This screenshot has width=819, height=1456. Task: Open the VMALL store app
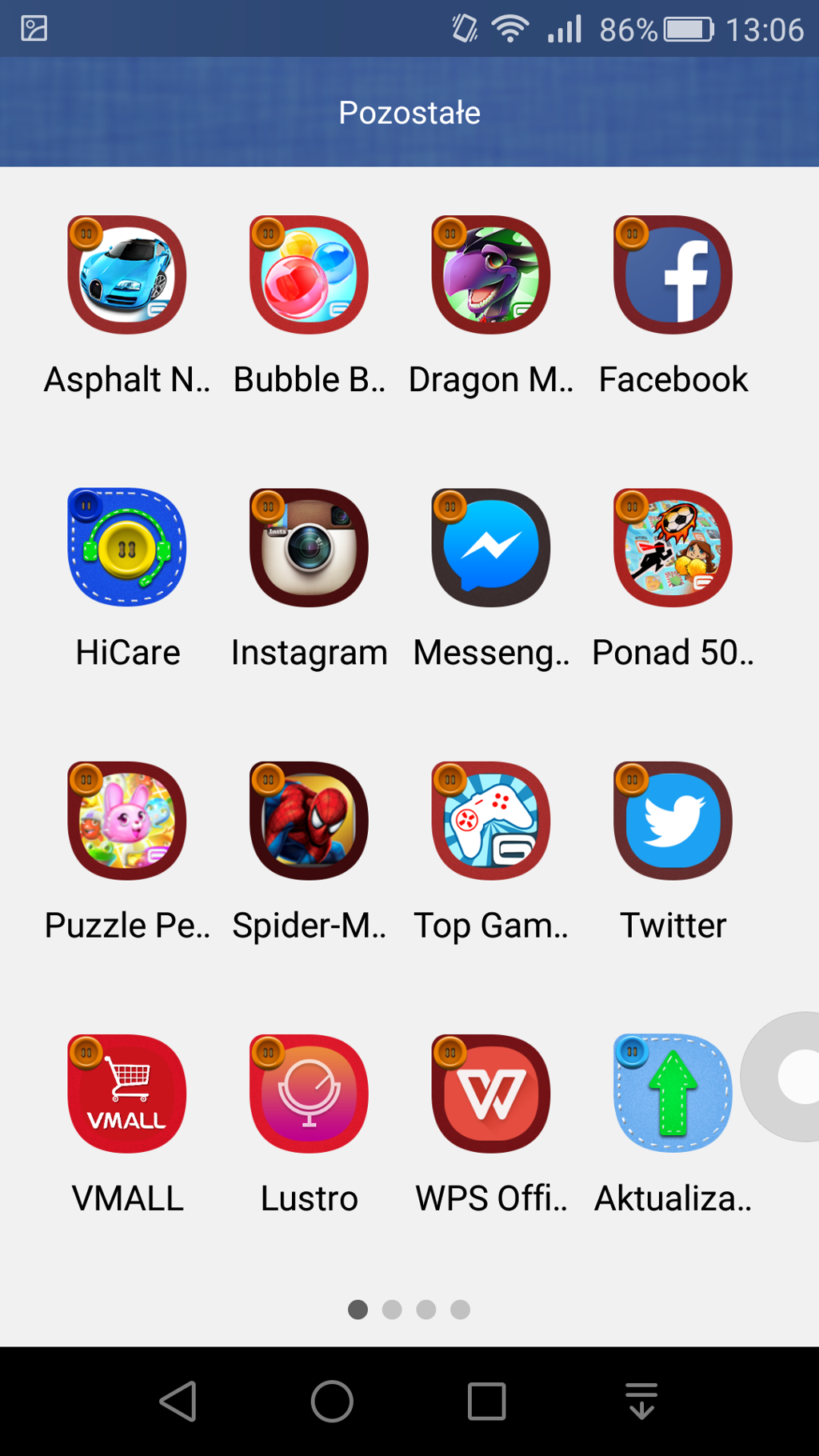127,1094
